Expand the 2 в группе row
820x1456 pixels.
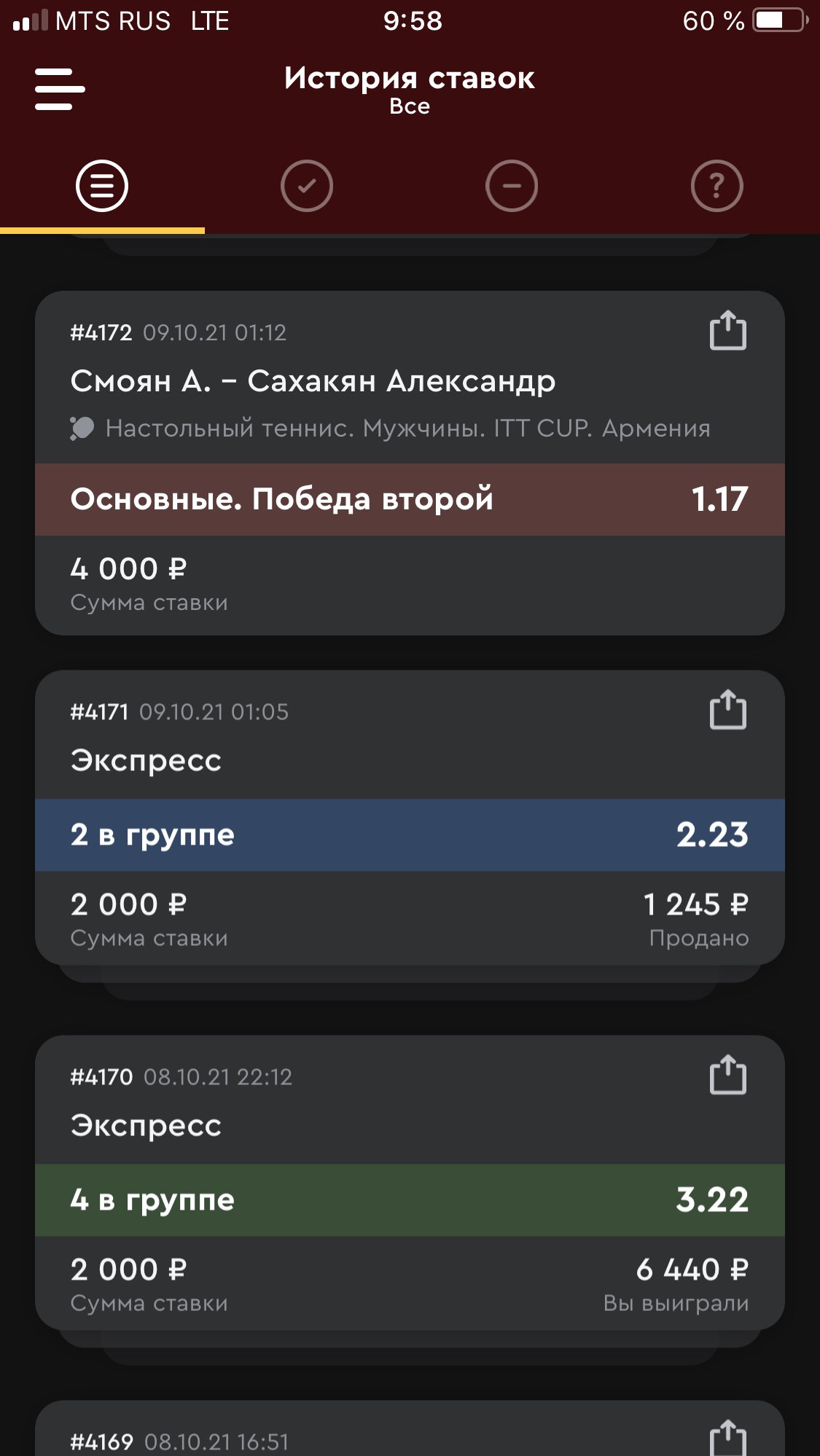pos(410,835)
